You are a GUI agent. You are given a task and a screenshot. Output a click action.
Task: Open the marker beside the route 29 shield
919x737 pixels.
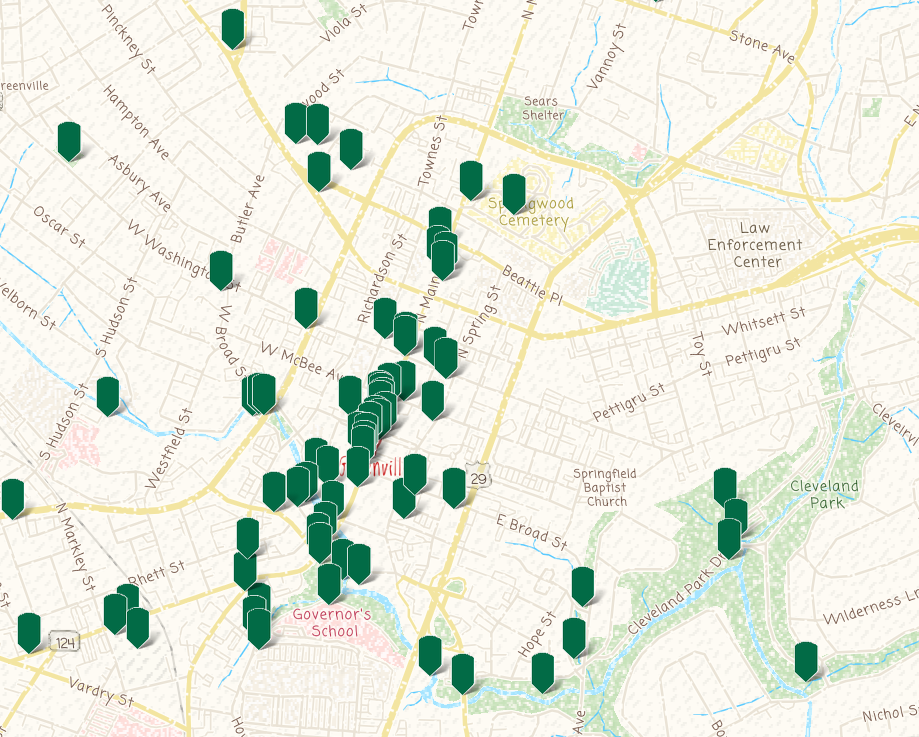[454, 486]
